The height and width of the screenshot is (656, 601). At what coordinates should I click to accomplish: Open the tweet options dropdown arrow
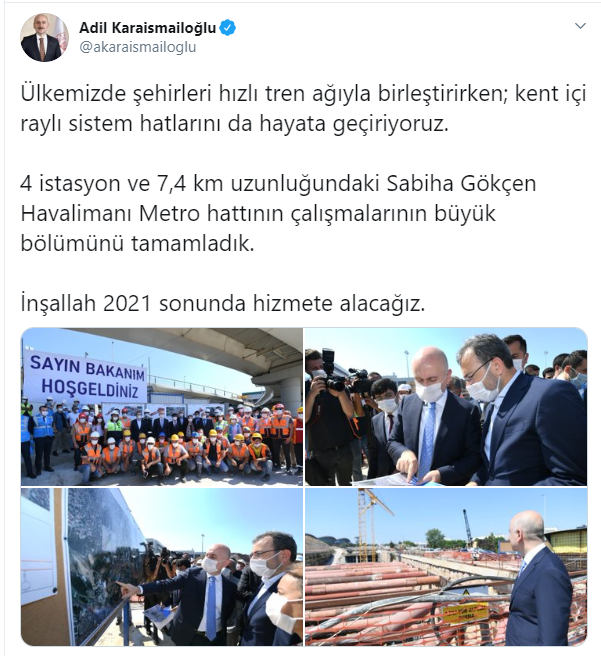click(x=580, y=26)
